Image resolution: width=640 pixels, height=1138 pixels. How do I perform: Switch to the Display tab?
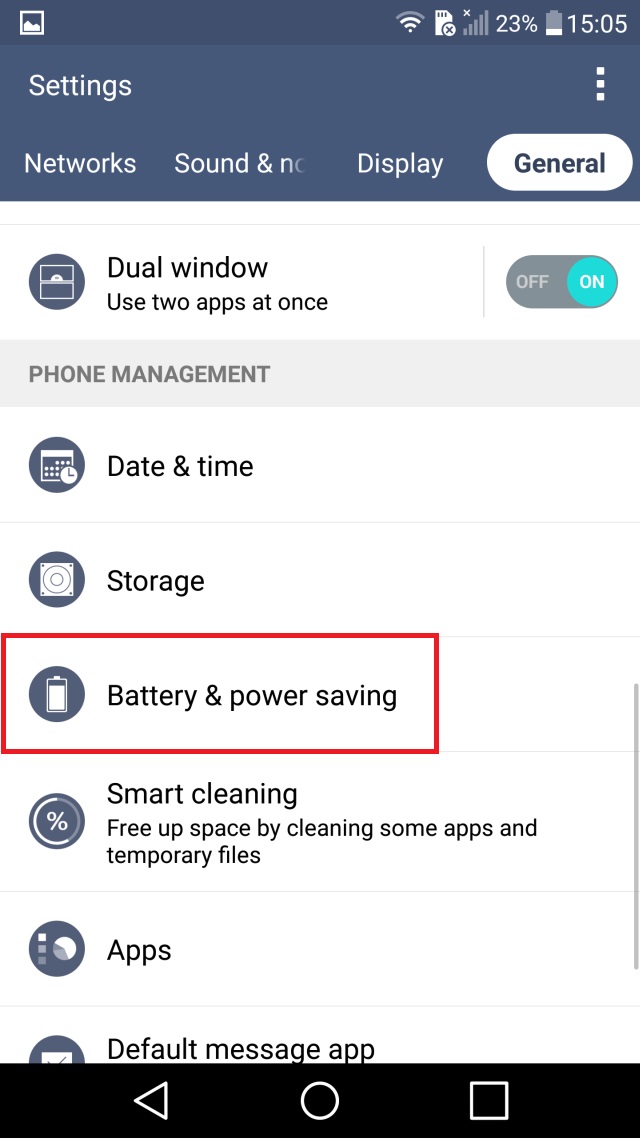tap(400, 163)
